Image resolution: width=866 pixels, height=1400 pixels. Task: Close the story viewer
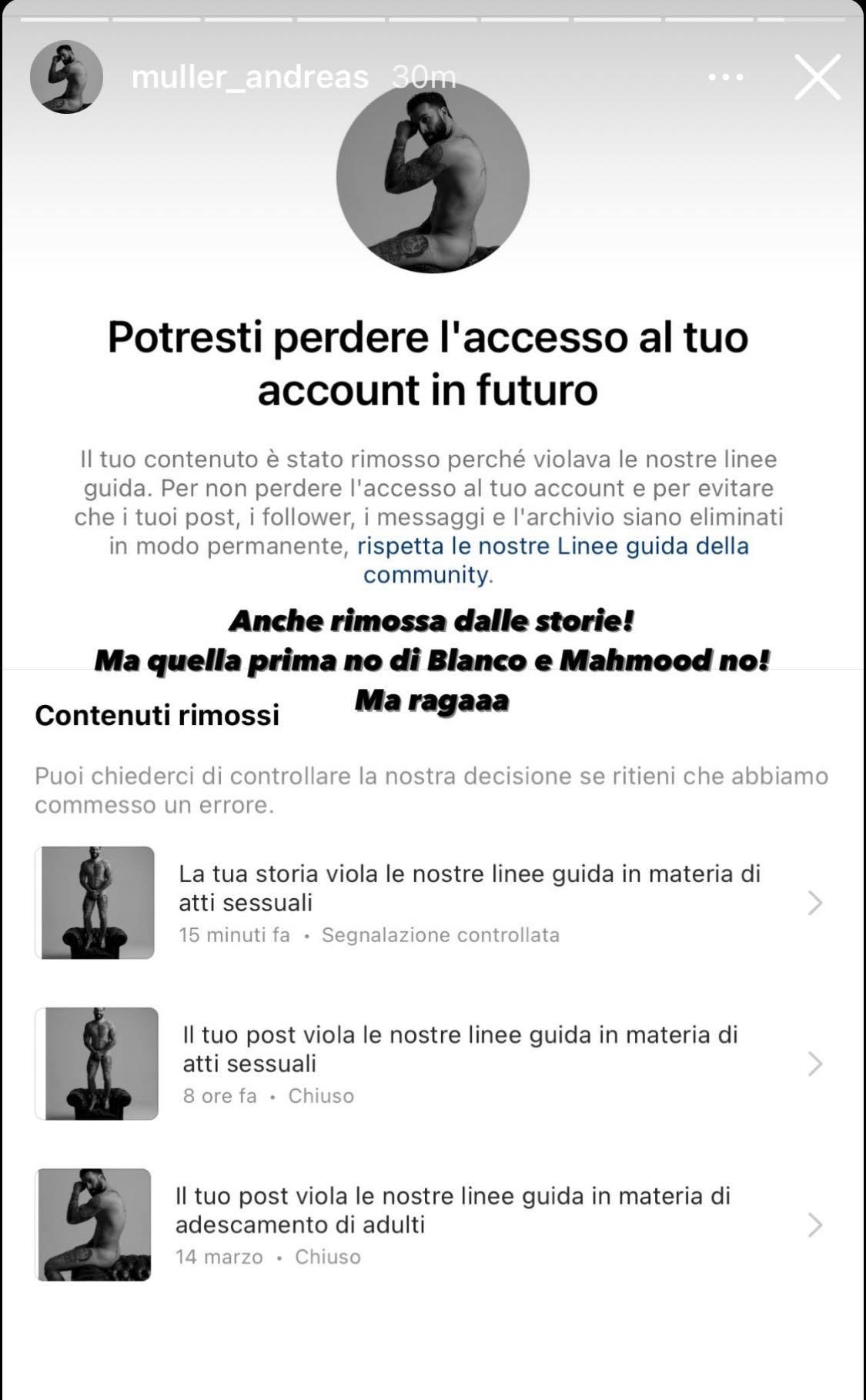pyautogui.click(x=817, y=77)
